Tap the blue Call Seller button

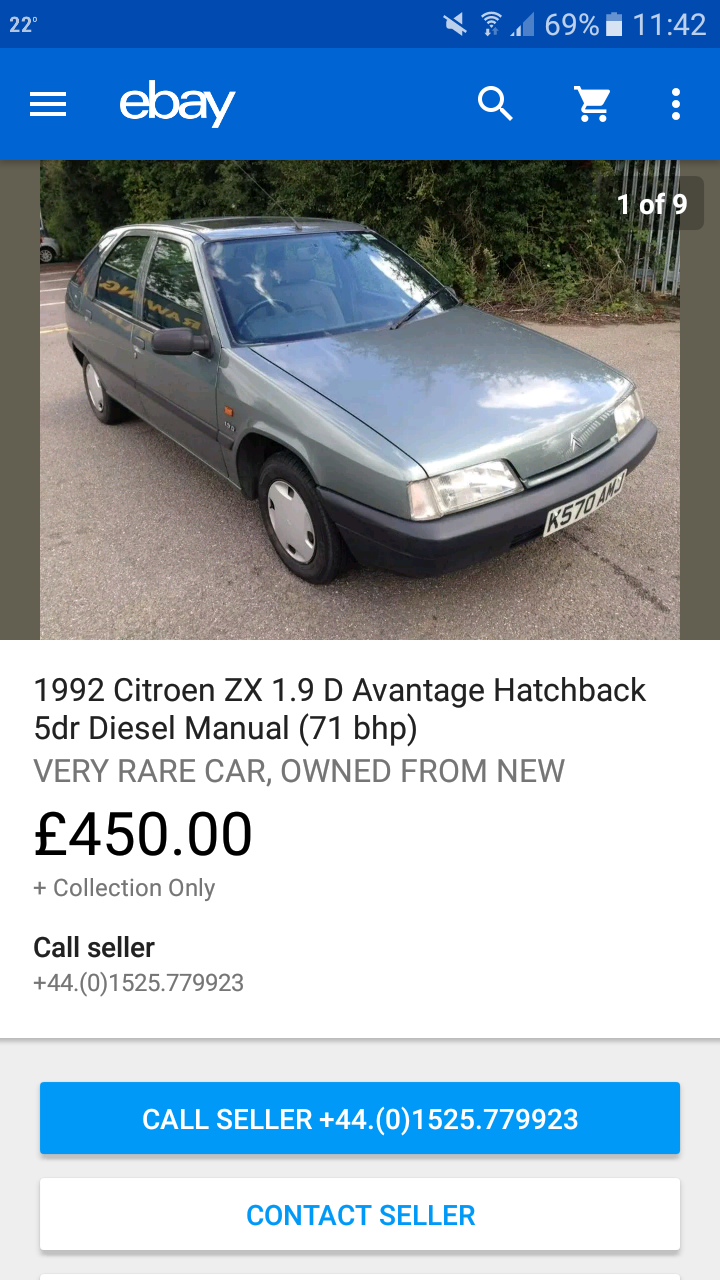click(x=360, y=1118)
